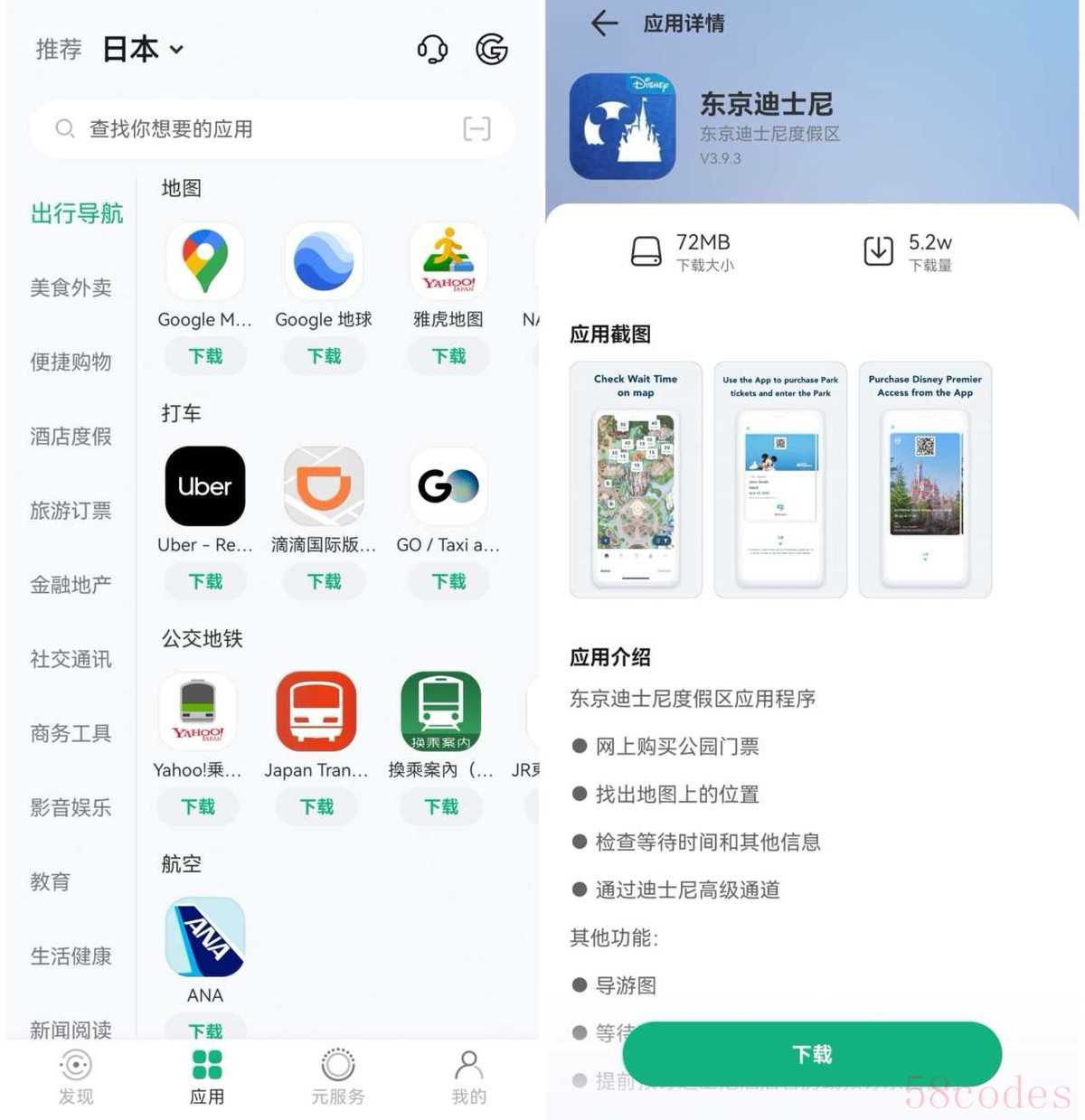Screen dimensions: 1085x1120
Task: Download the Google 地球 app
Action: tap(324, 356)
